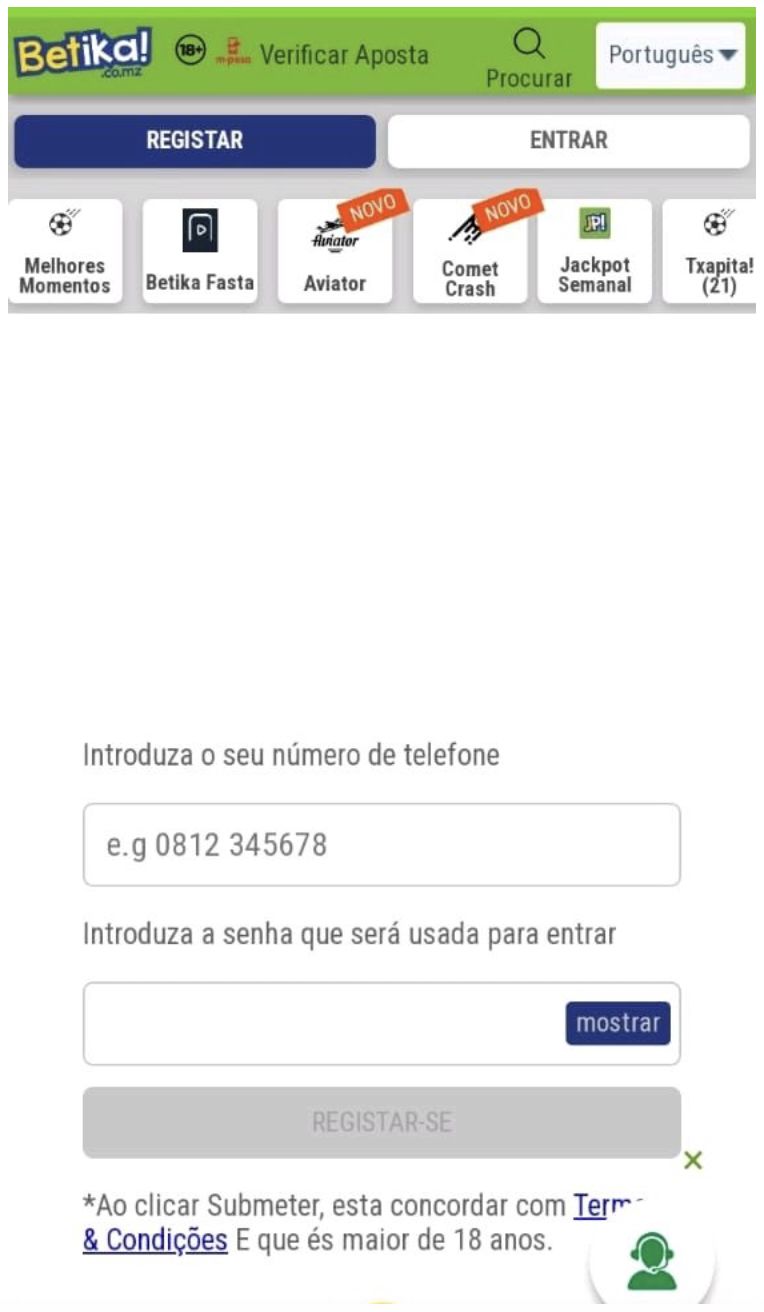Open the Txapita! (21) section
The image size is (764, 1312).
tap(712, 251)
